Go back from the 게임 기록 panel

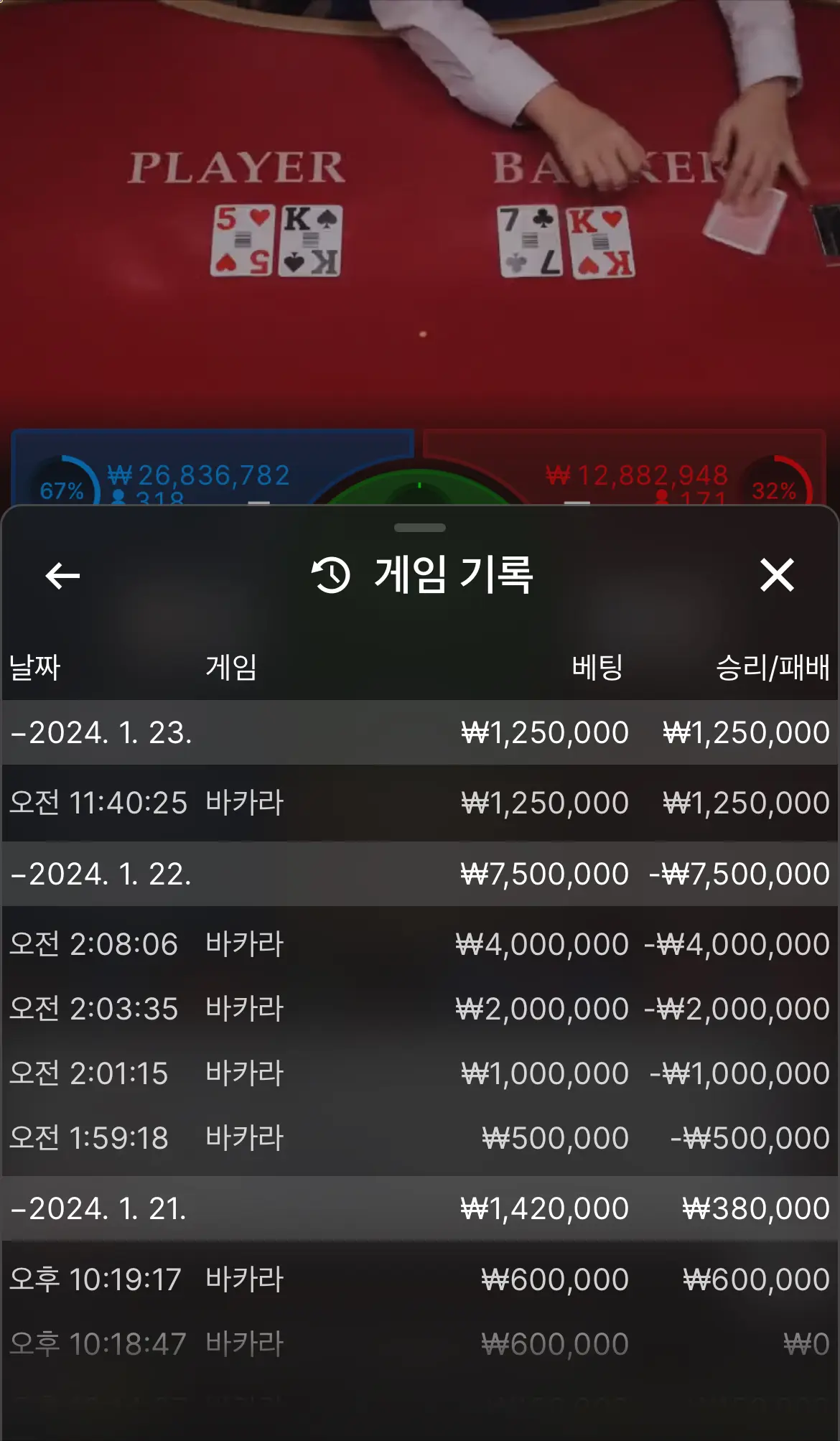point(62,576)
